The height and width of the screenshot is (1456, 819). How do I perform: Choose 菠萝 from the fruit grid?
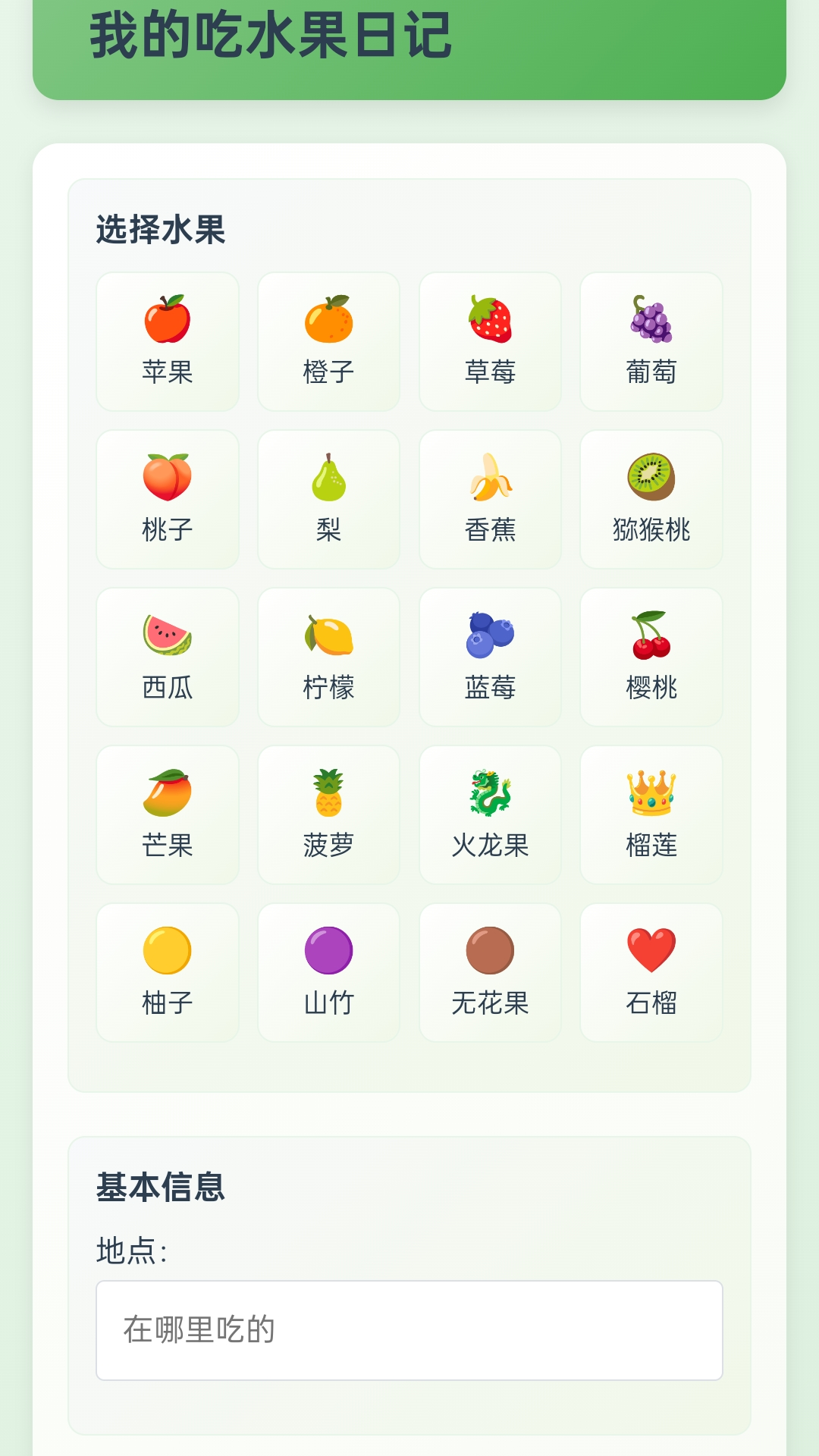[328, 814]
